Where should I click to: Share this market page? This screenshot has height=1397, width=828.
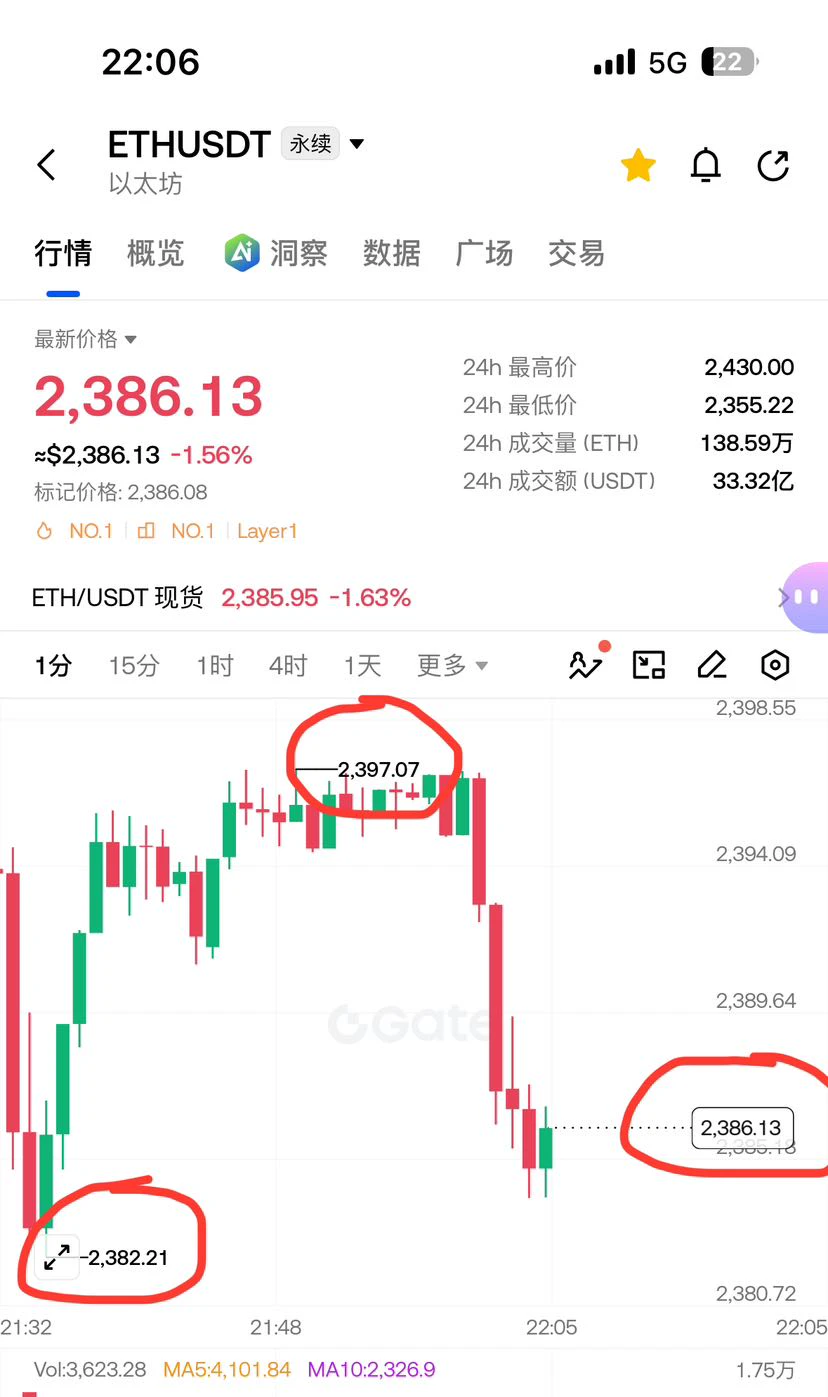pos(773,165)
